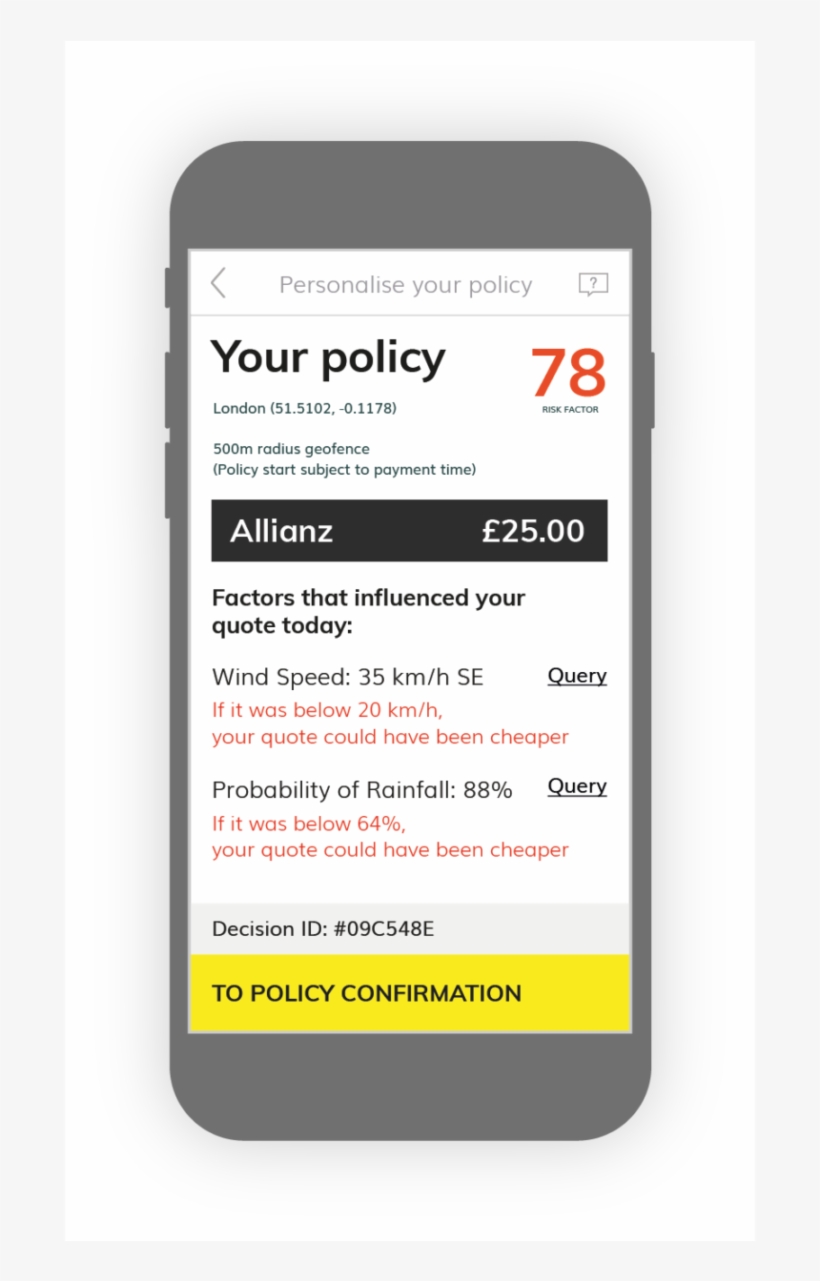Click the Your policy heading
The height and width of the screenshot is (1281, 820).
328,357
